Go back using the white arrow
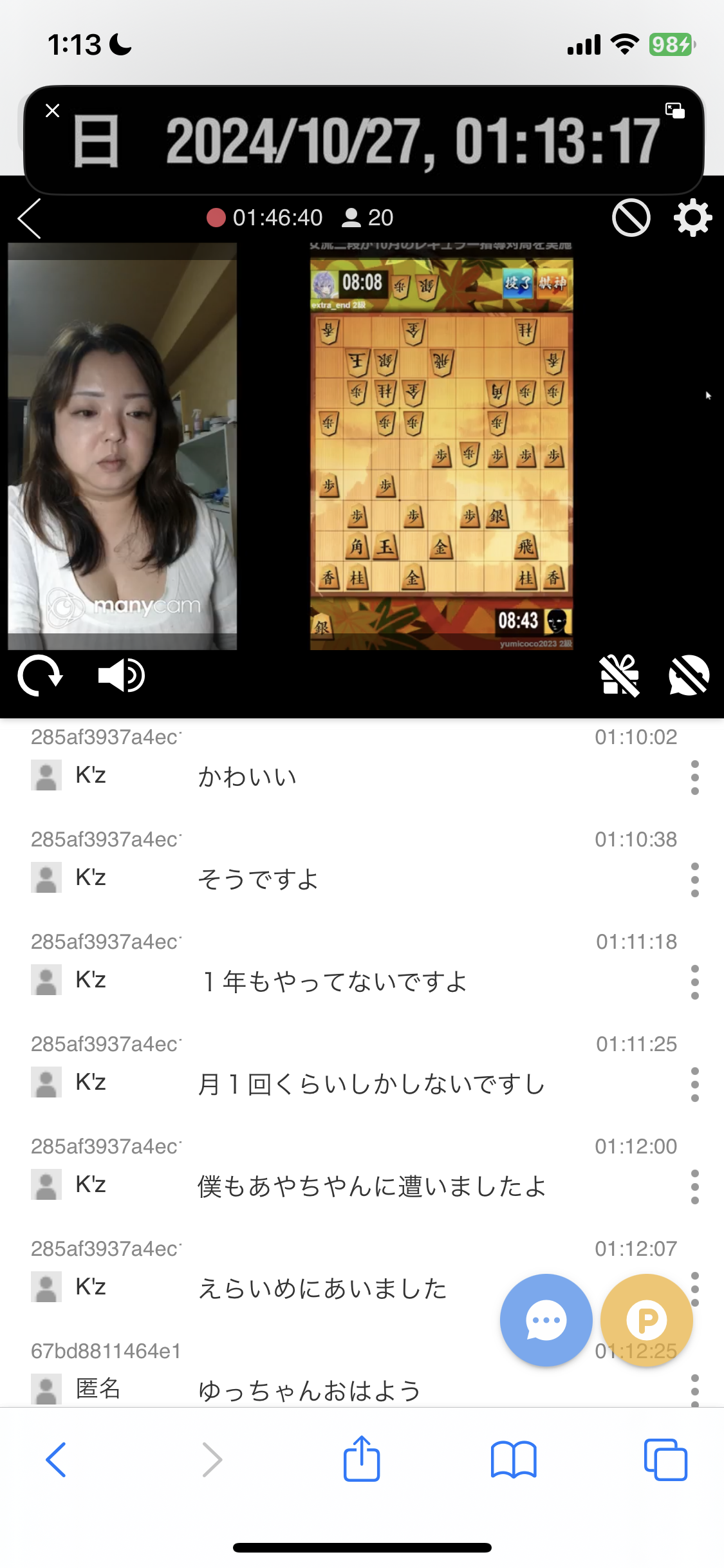Screen dimensions: 724x1568 [30, 218]
